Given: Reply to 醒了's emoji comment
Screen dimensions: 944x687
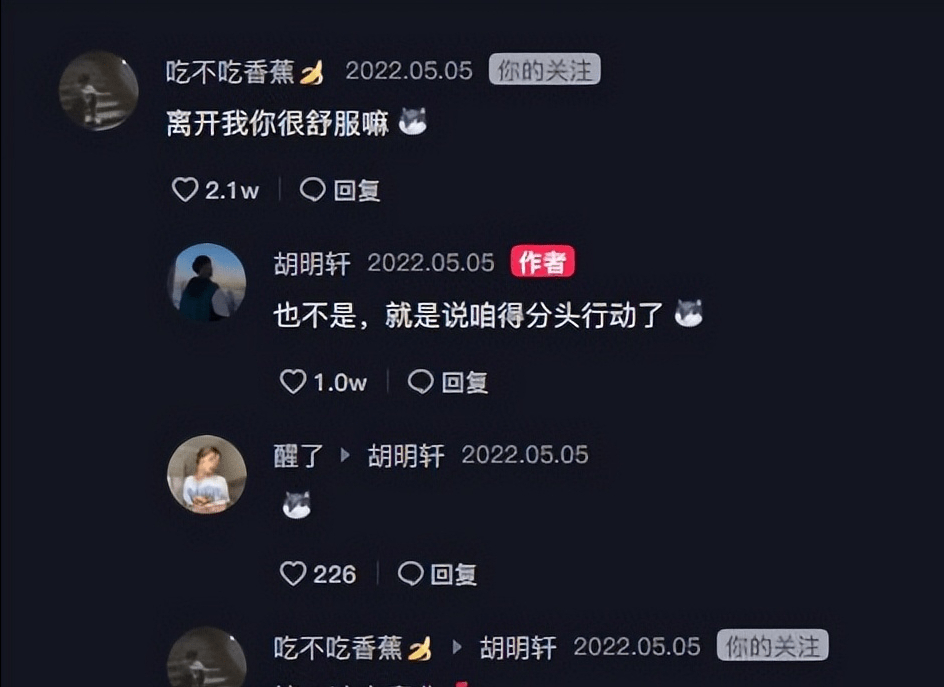Looking at the screenshot, I should [x=438, y=573].
